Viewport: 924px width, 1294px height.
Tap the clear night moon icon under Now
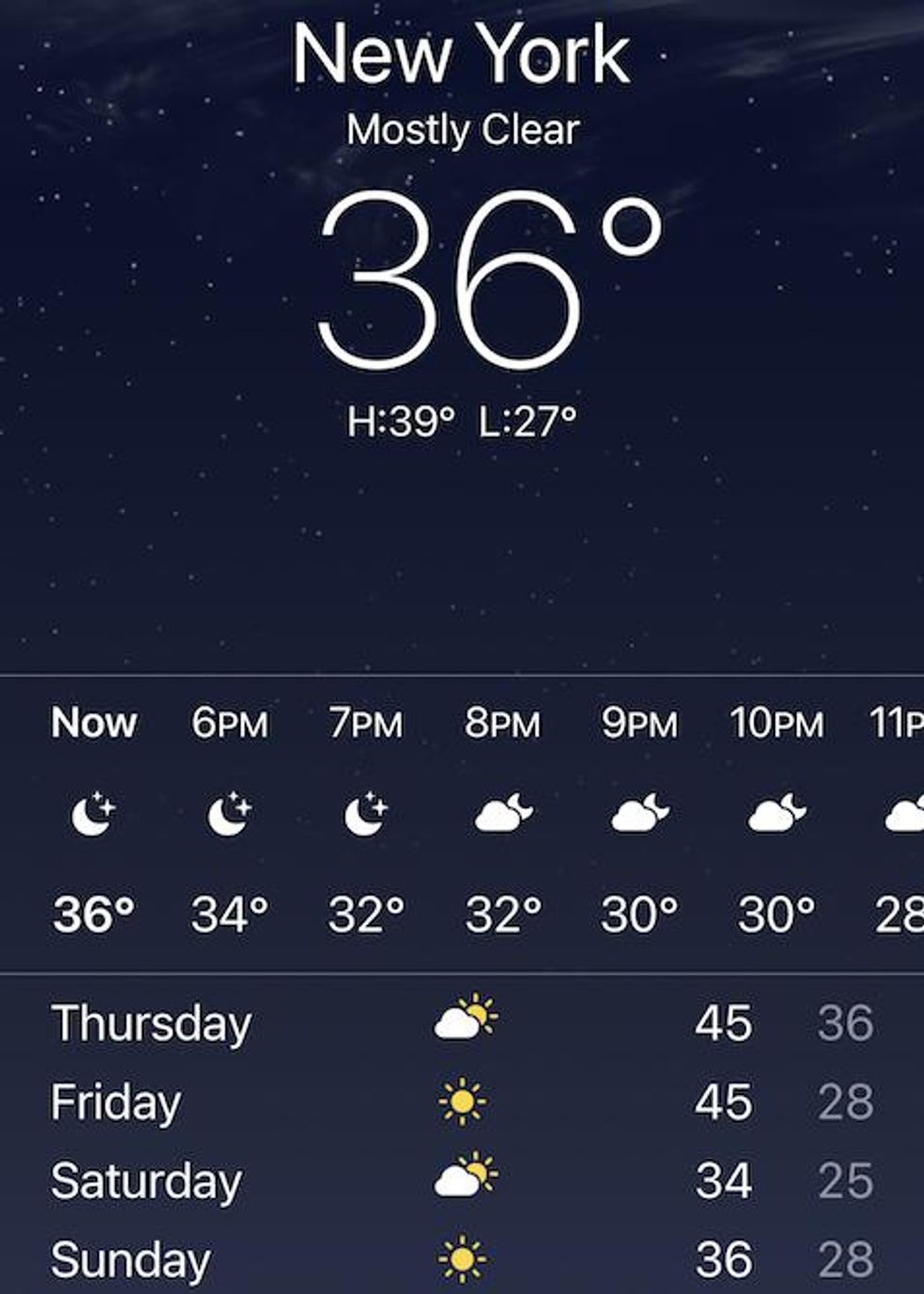click(90, 813)
